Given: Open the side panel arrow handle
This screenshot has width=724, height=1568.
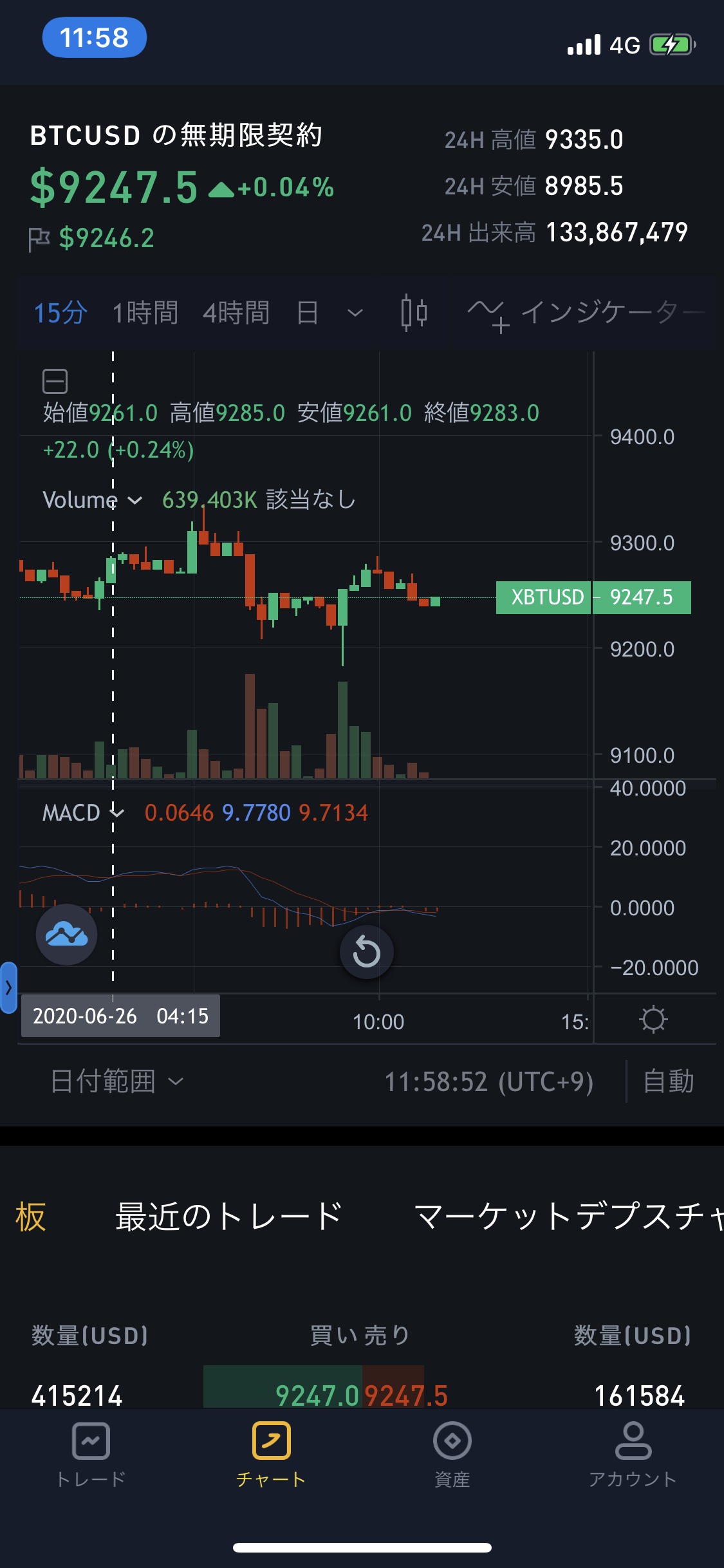Looking at the screenshot, I should point(8,987).
